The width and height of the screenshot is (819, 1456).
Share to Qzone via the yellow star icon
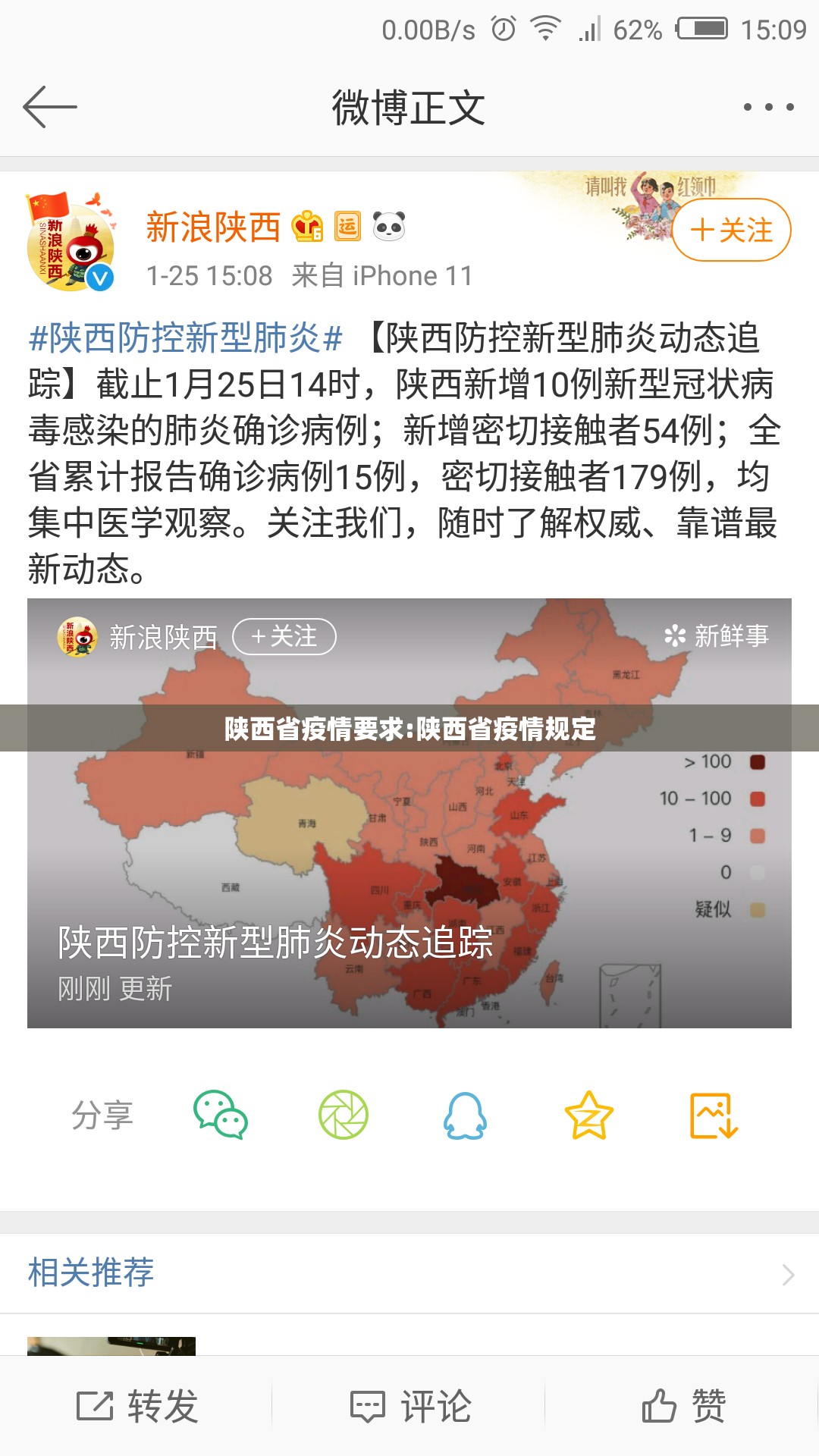[588, 1116]
